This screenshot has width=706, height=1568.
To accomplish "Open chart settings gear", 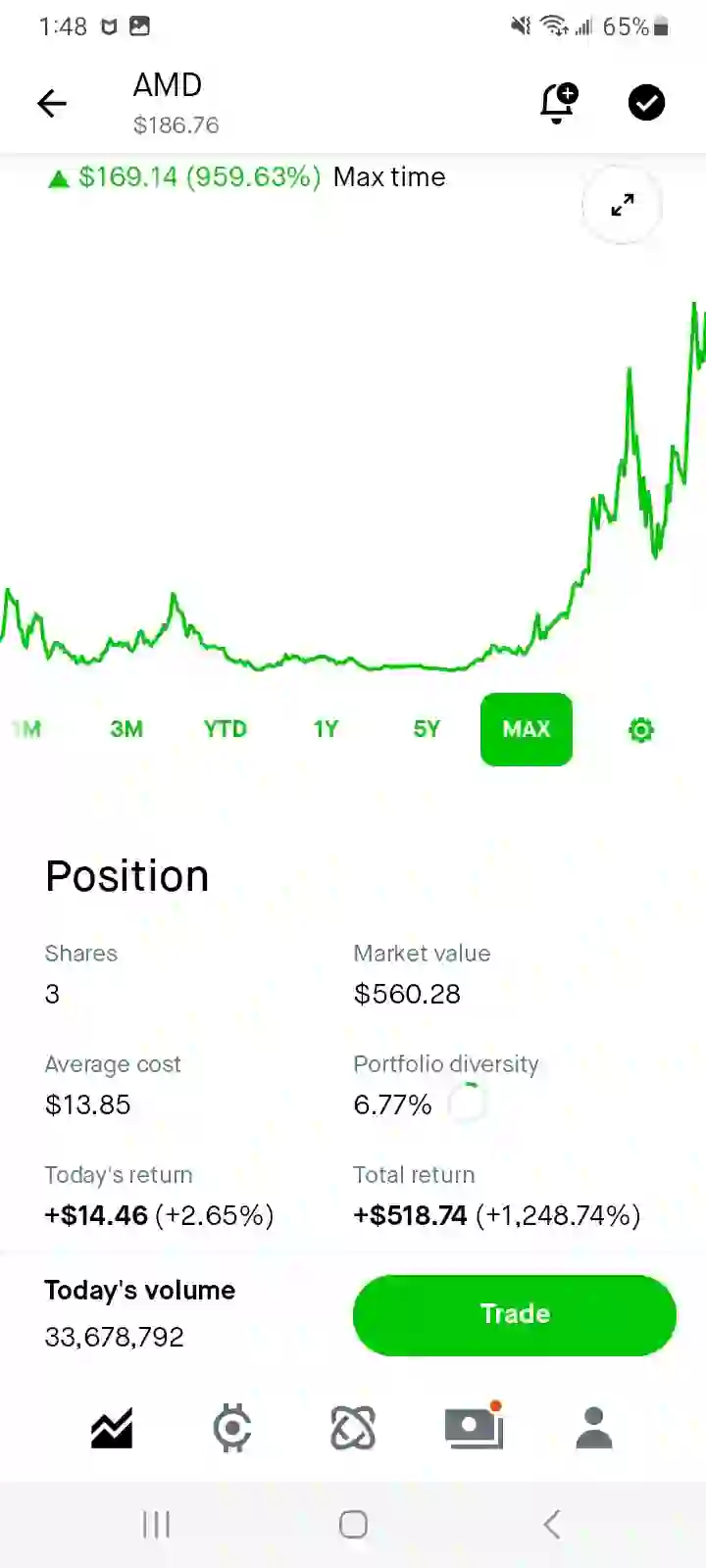I will (640, 729).
